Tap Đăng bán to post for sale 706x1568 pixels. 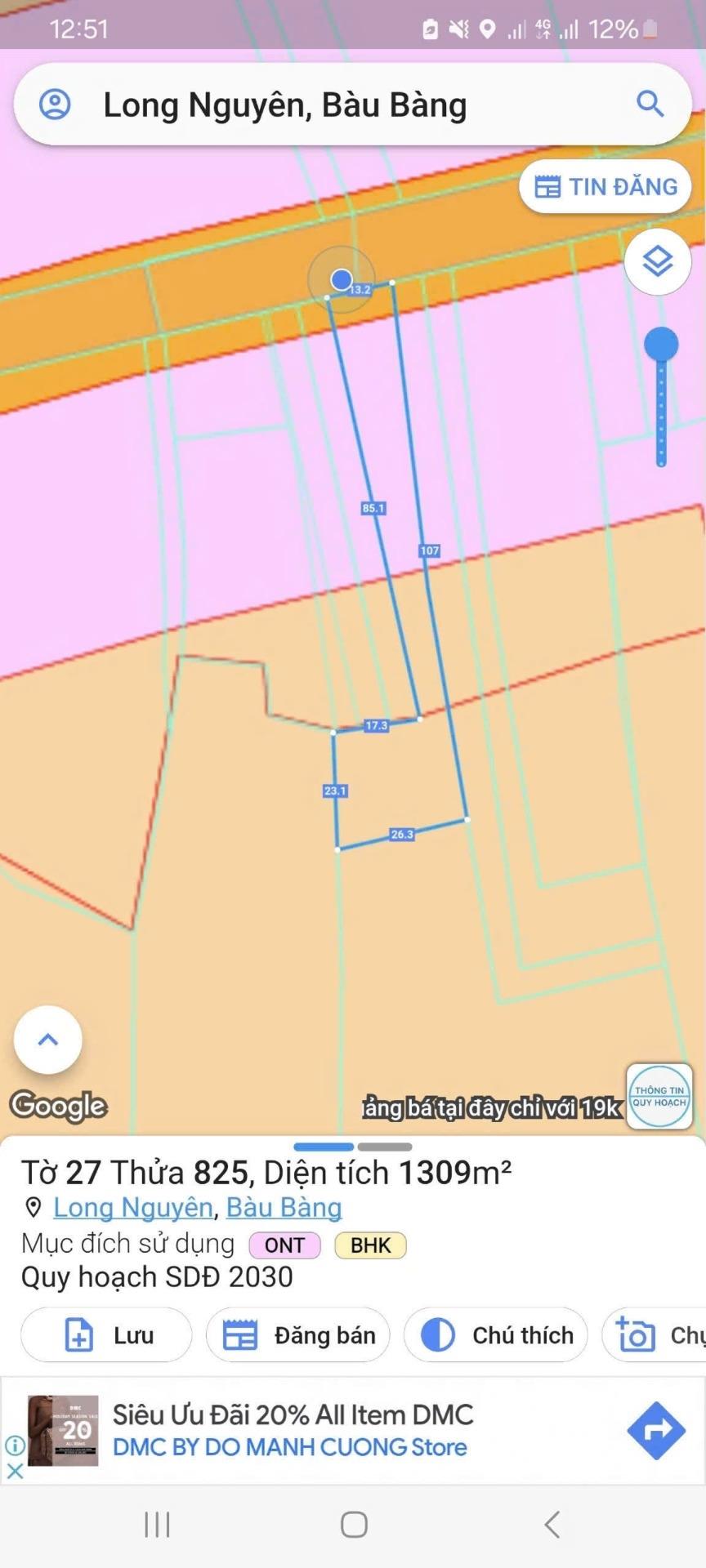(x=298, y=1335)
